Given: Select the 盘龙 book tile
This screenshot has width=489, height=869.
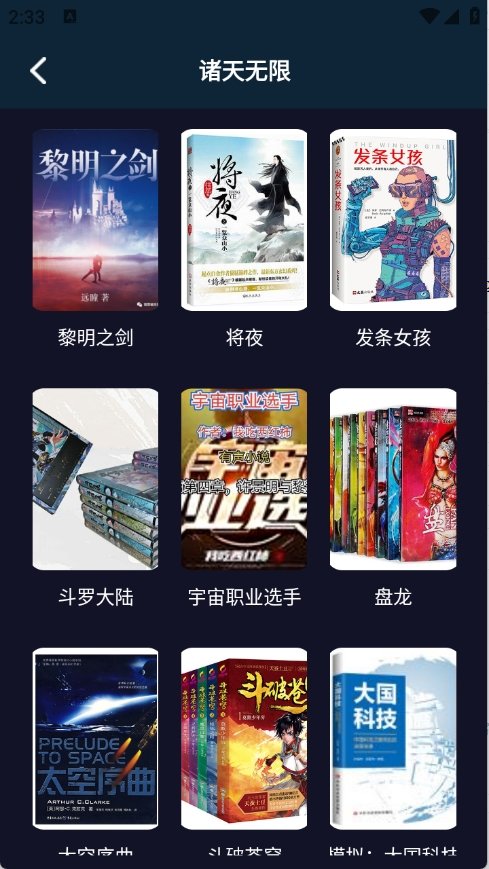Looking at the screenshot, I should point(393,479).
